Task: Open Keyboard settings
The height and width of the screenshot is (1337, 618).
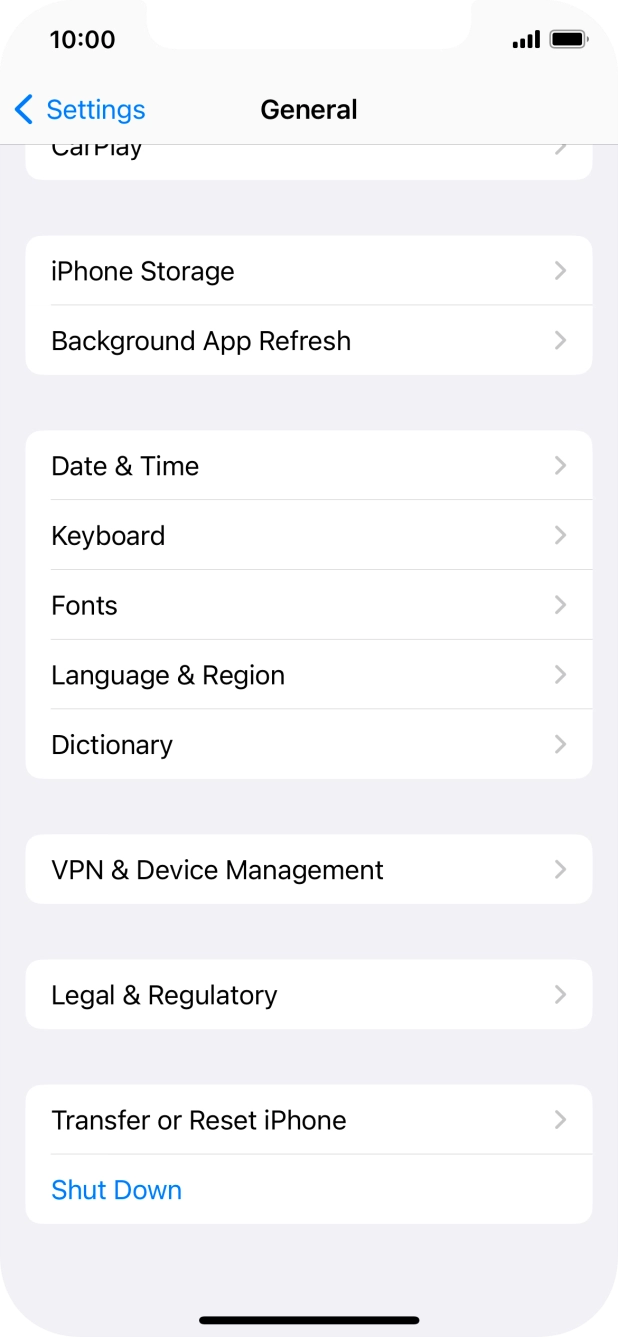Action: click(308, 536)
